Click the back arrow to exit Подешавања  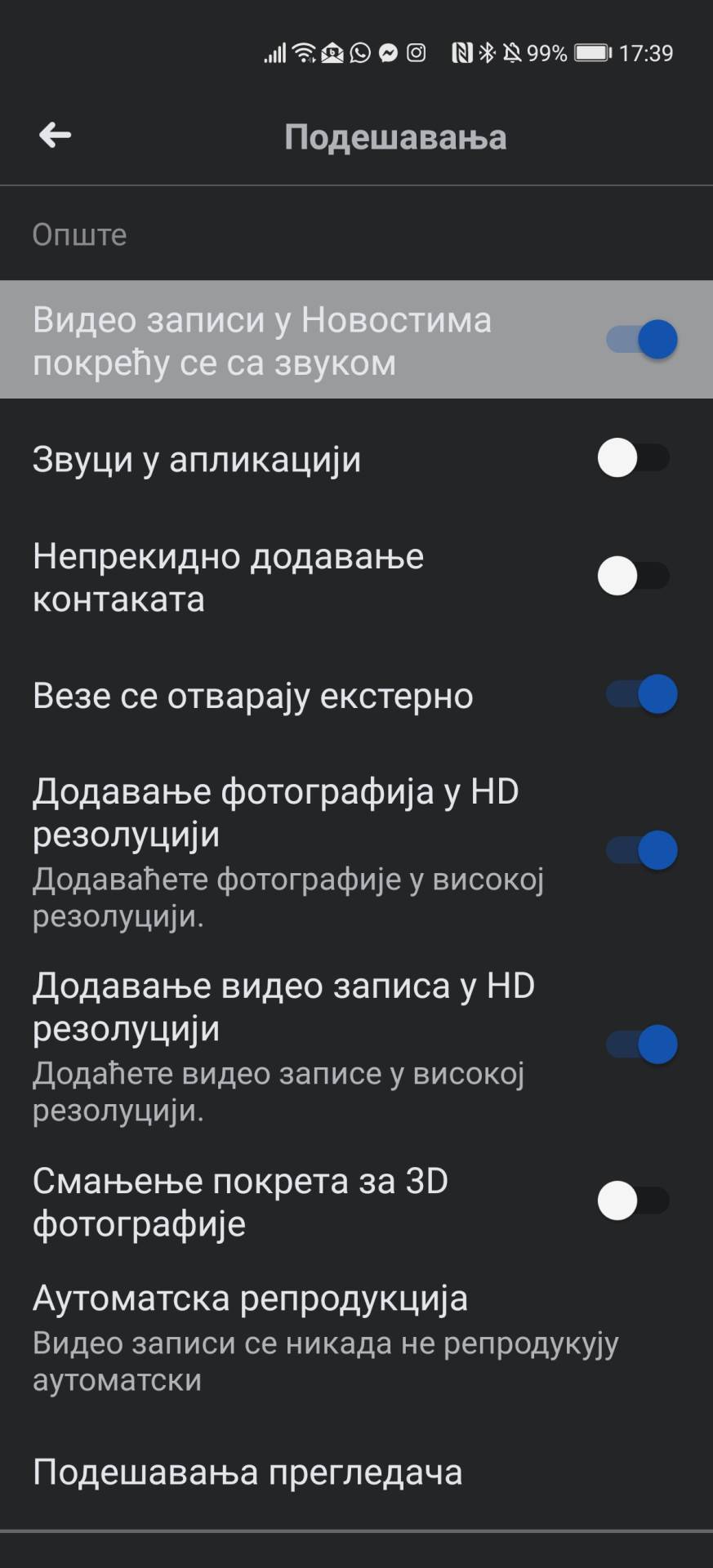click(54, 136)
